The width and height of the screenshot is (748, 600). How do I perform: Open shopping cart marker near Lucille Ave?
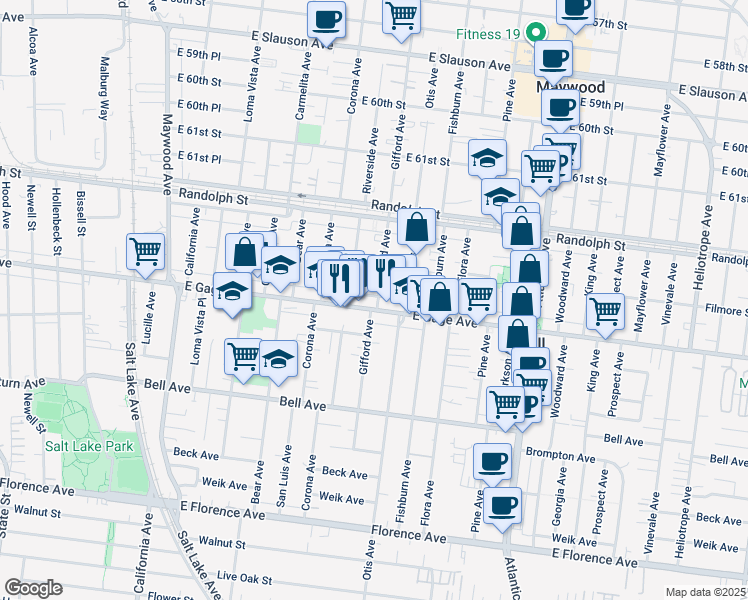pyautogui.click(x=145, y=251)
